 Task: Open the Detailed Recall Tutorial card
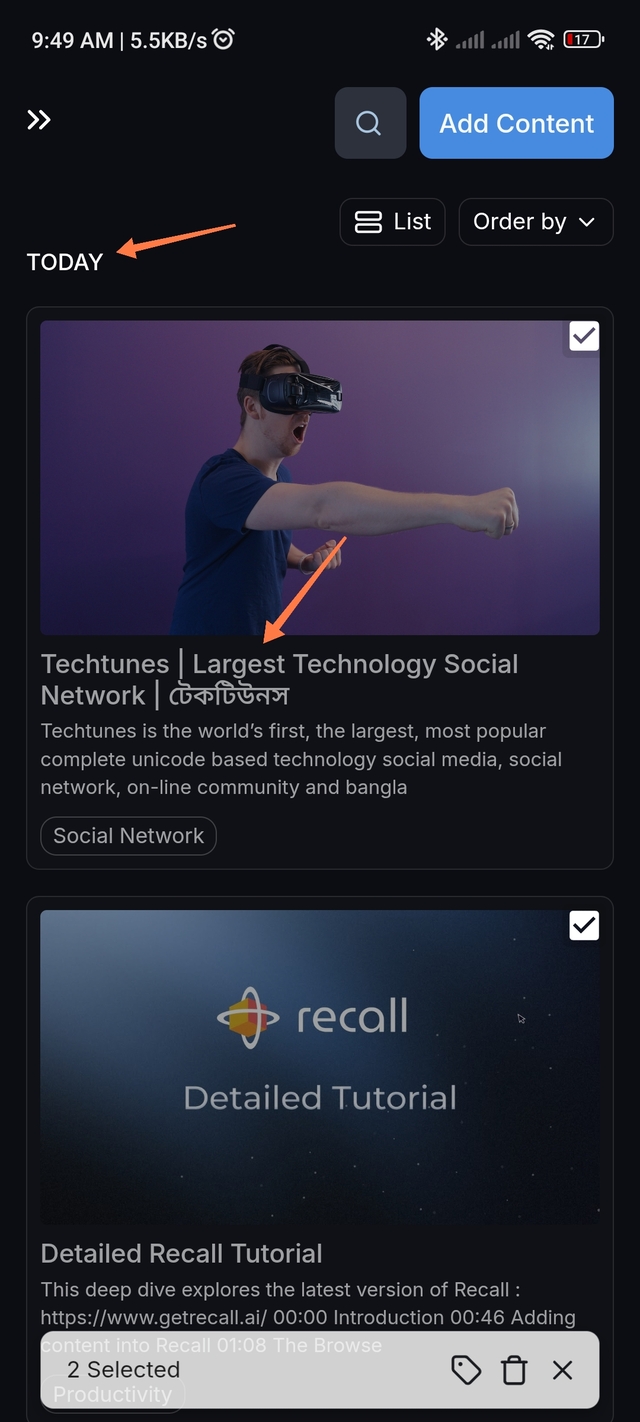tap(181, 1253)
